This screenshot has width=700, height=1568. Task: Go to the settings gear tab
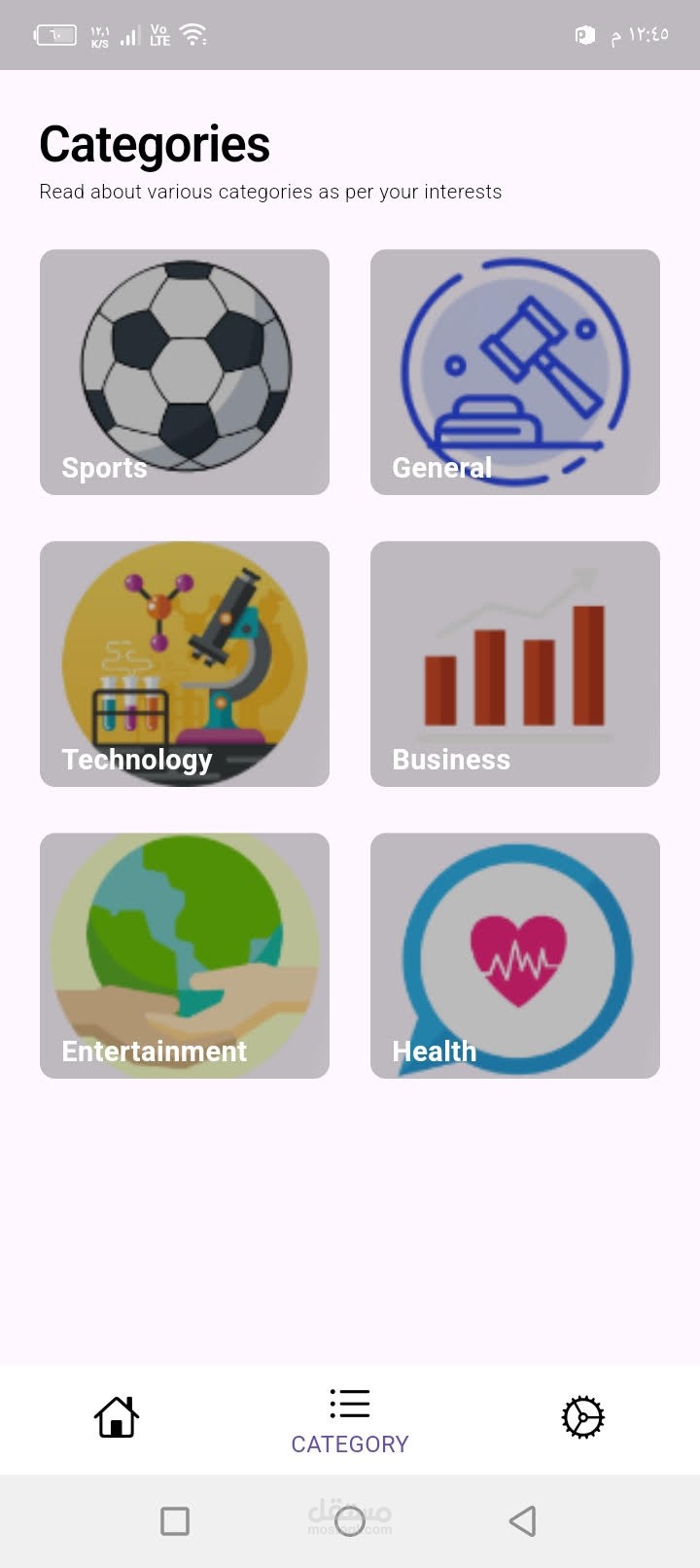pyautogui.click(x=583, y=1417)
